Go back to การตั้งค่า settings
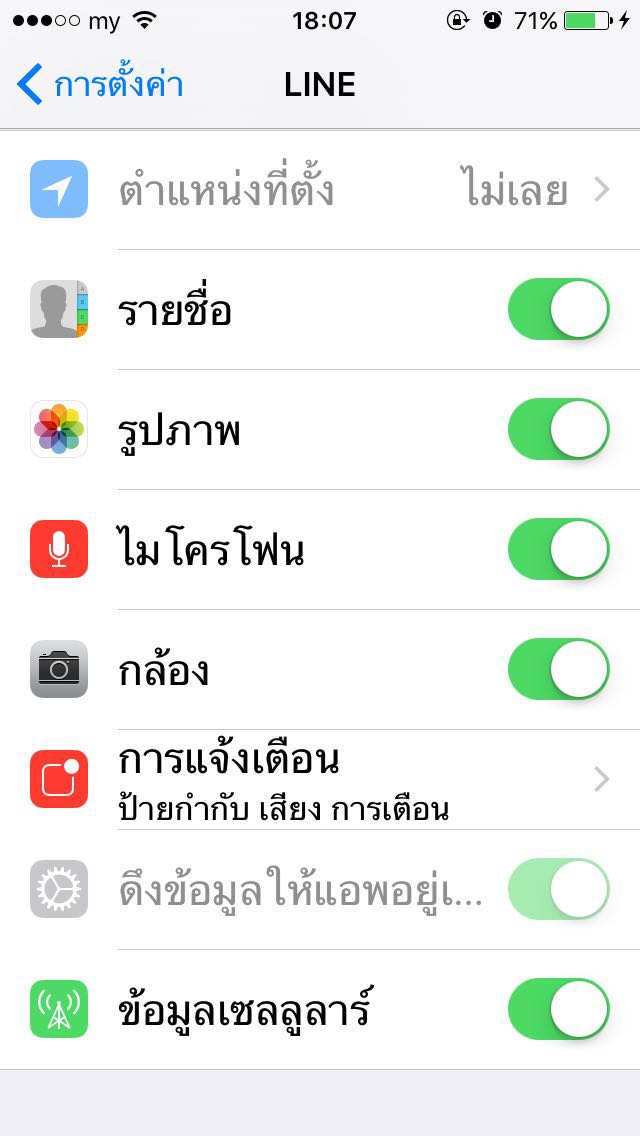Screen dimensions: 640x1136 [x=100, y=84]
